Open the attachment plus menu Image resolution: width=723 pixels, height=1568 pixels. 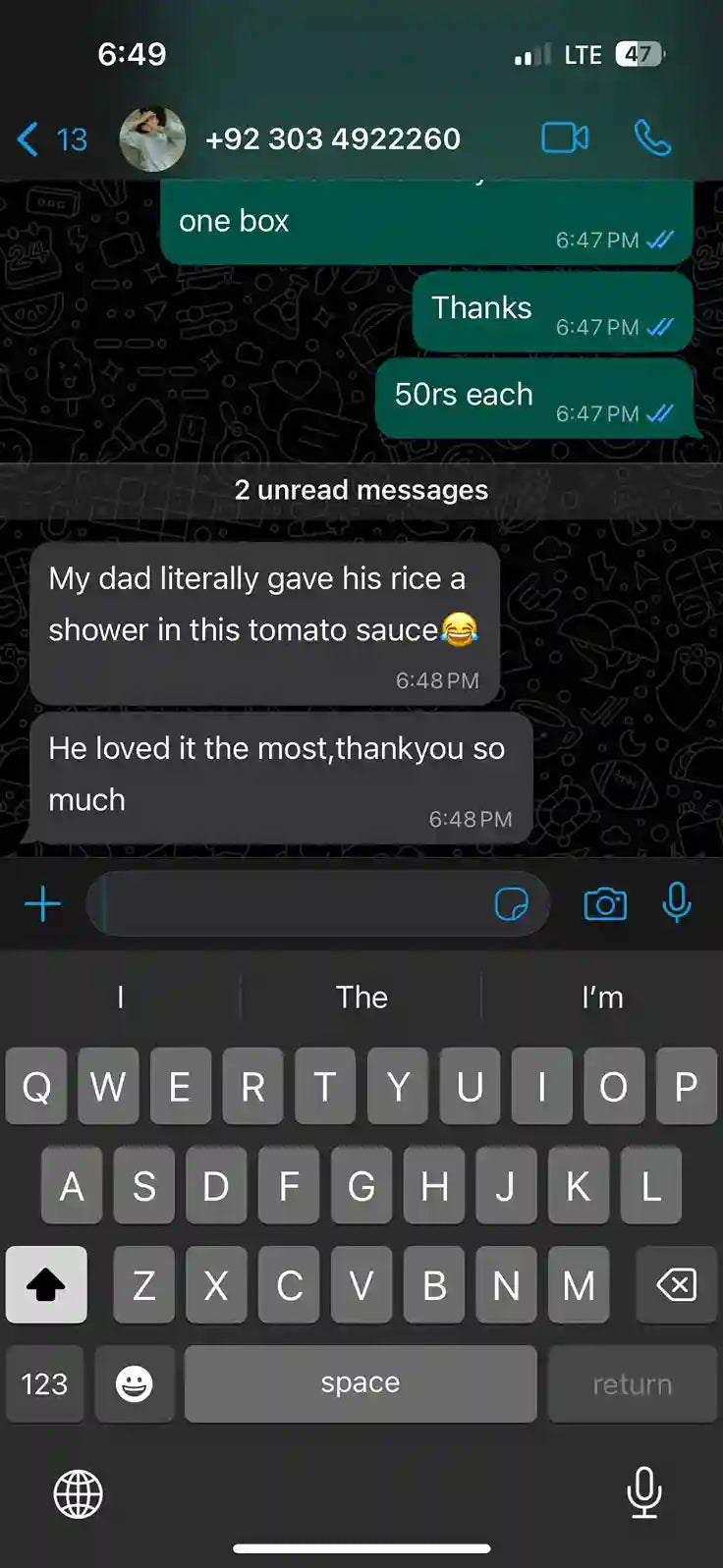(42, 903)
